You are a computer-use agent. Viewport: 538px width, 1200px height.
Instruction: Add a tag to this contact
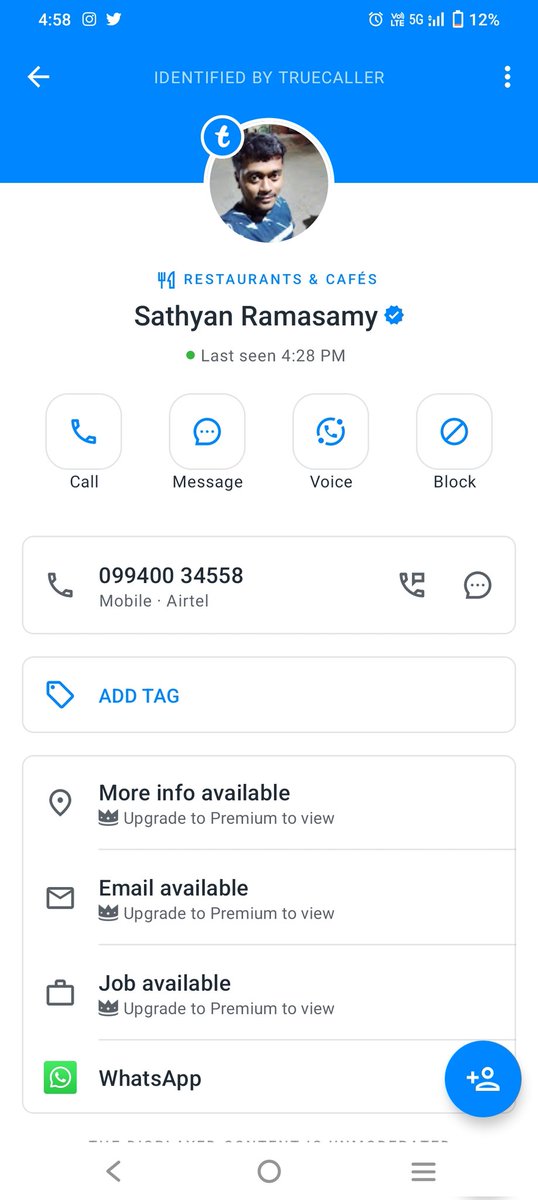tap(269, 695)
